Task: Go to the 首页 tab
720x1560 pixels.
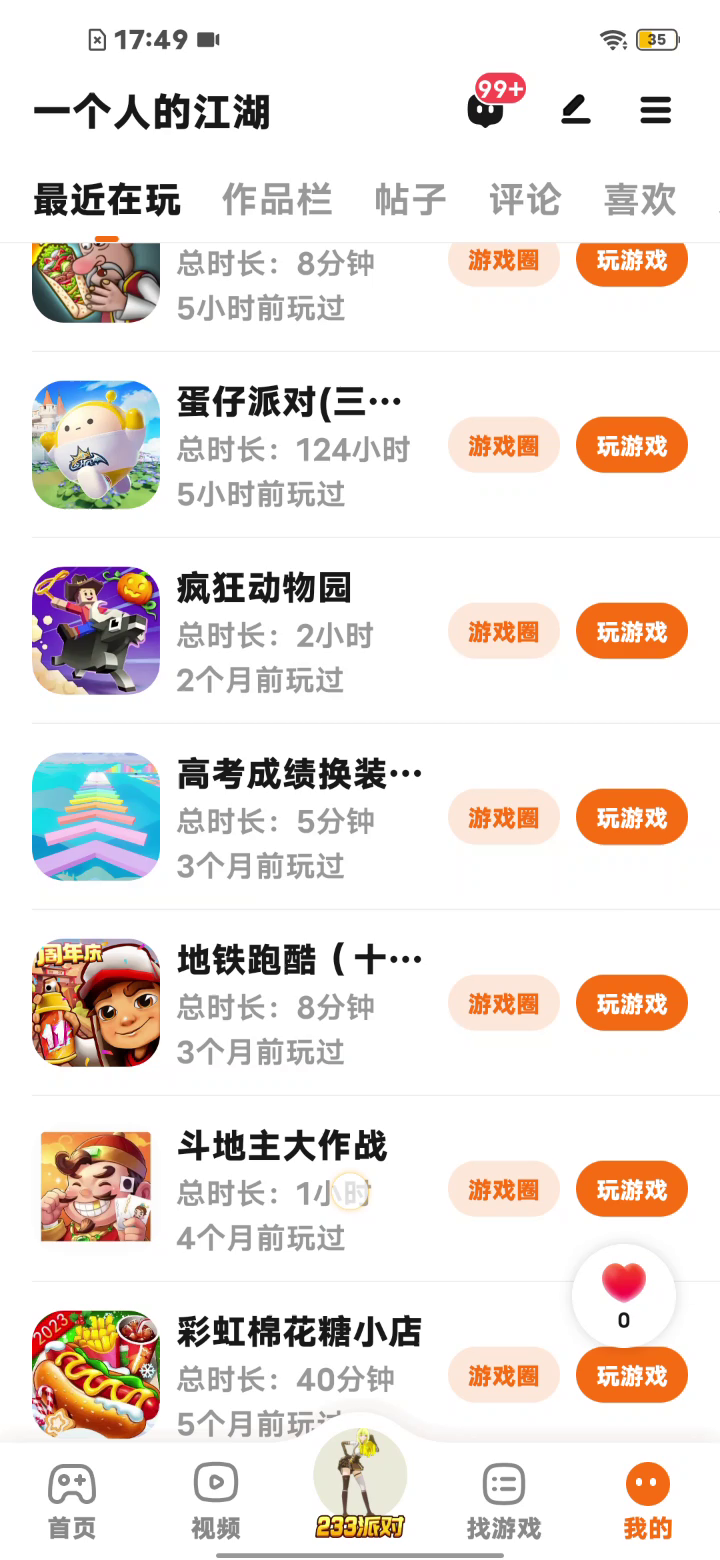Action: pyautogui.click(x=72, y=1500)
